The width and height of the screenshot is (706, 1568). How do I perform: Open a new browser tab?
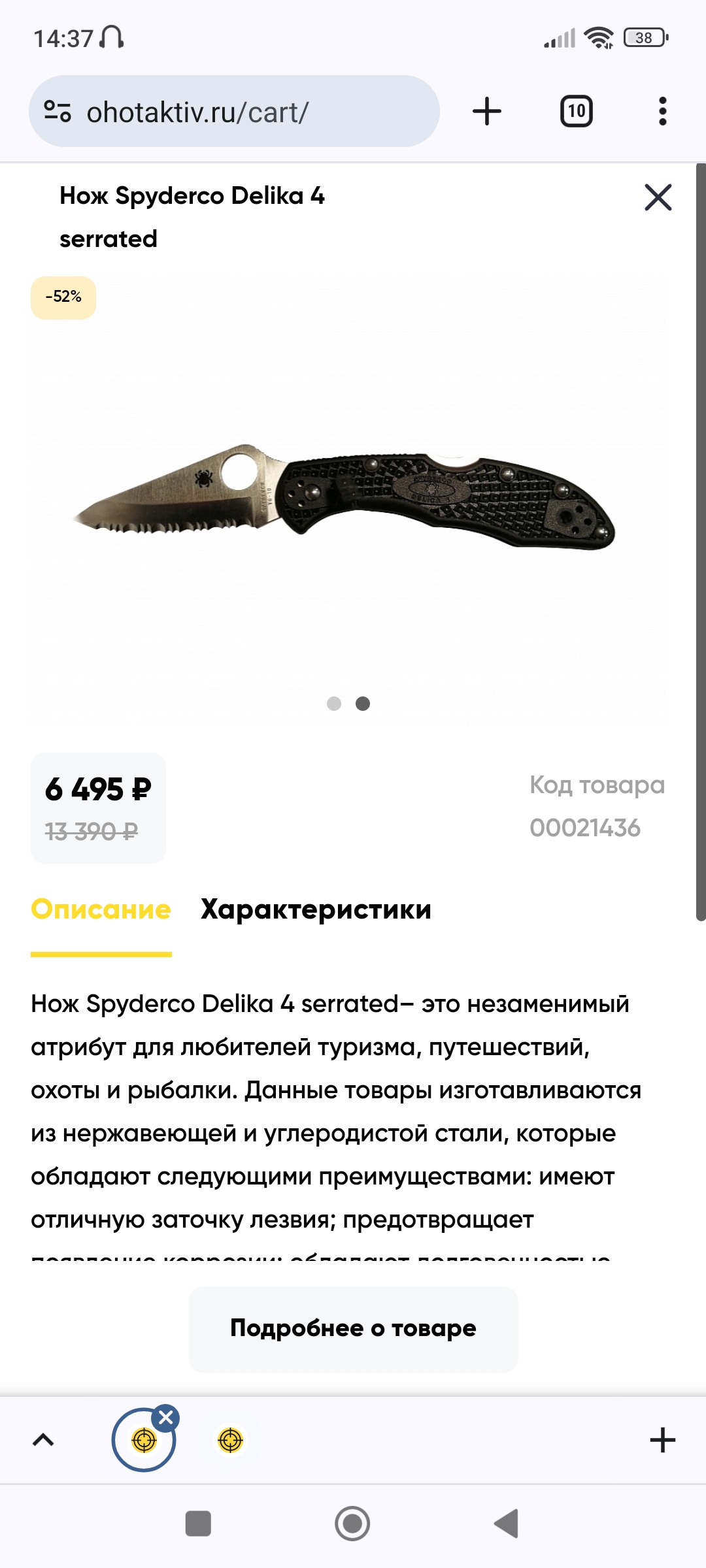tap(487, 111)
